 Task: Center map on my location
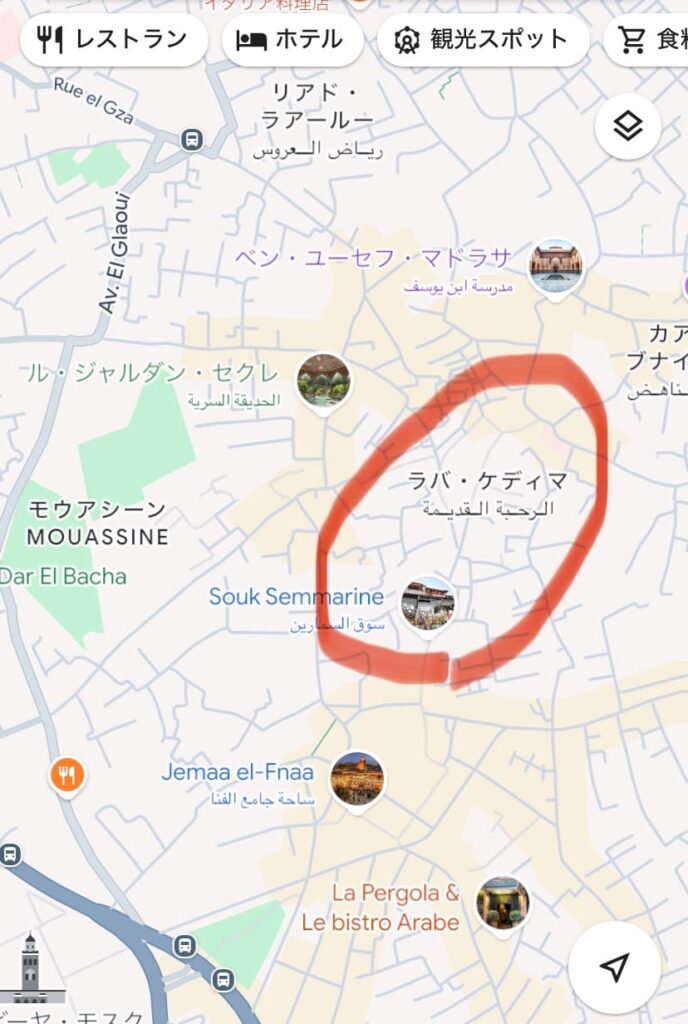614,967
